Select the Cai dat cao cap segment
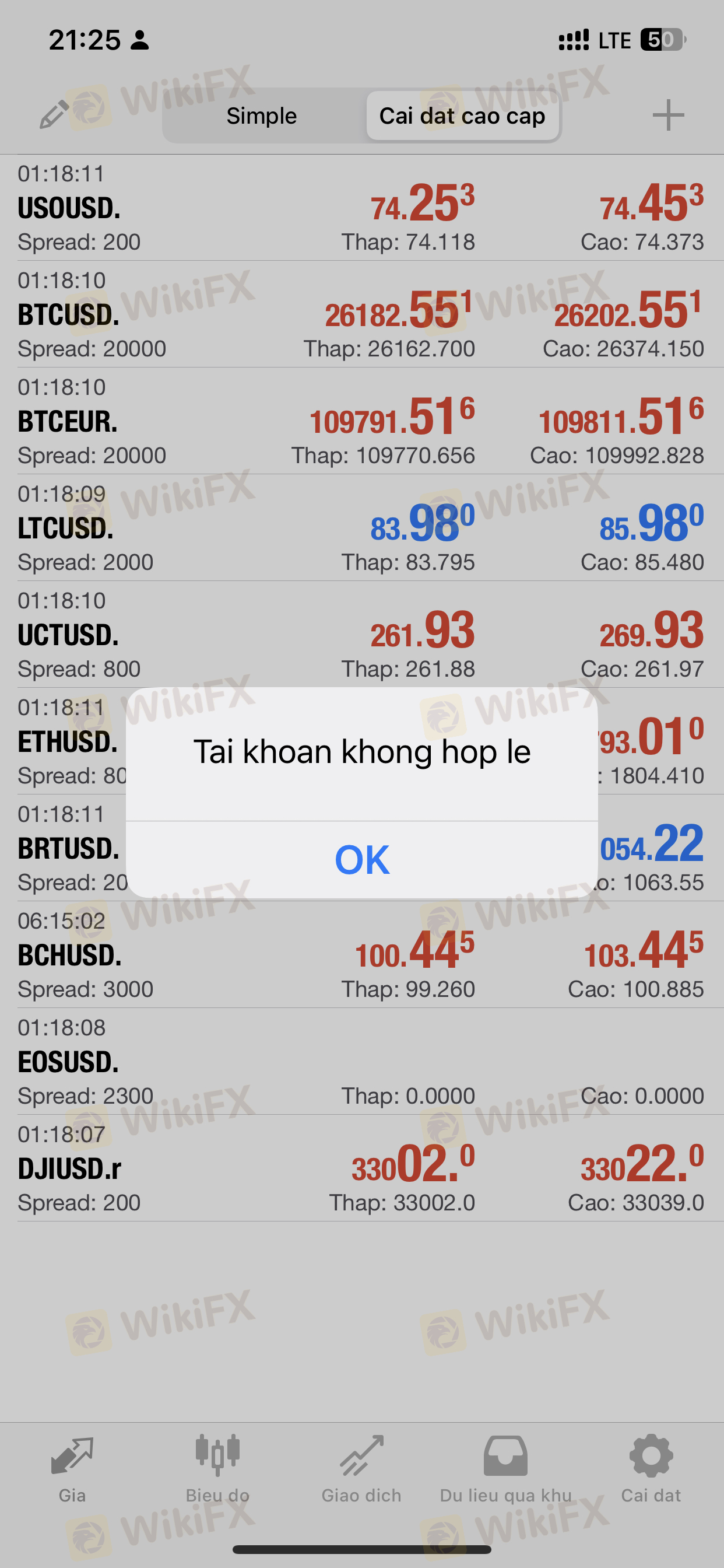Viewport: 724px width, 1568px height. tap(462, 116)
